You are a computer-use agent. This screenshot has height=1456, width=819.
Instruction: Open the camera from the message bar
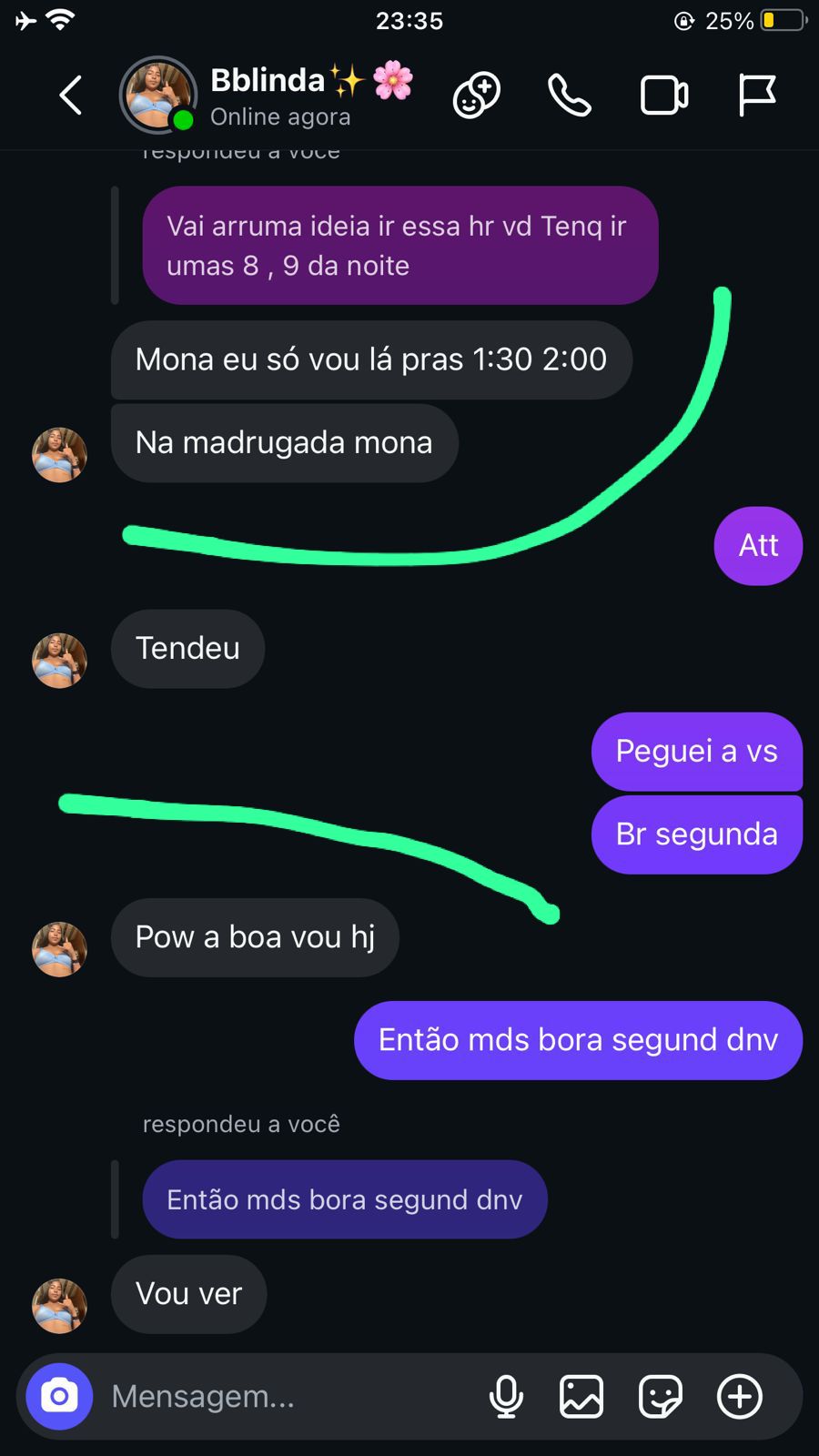coord(59,1396)
